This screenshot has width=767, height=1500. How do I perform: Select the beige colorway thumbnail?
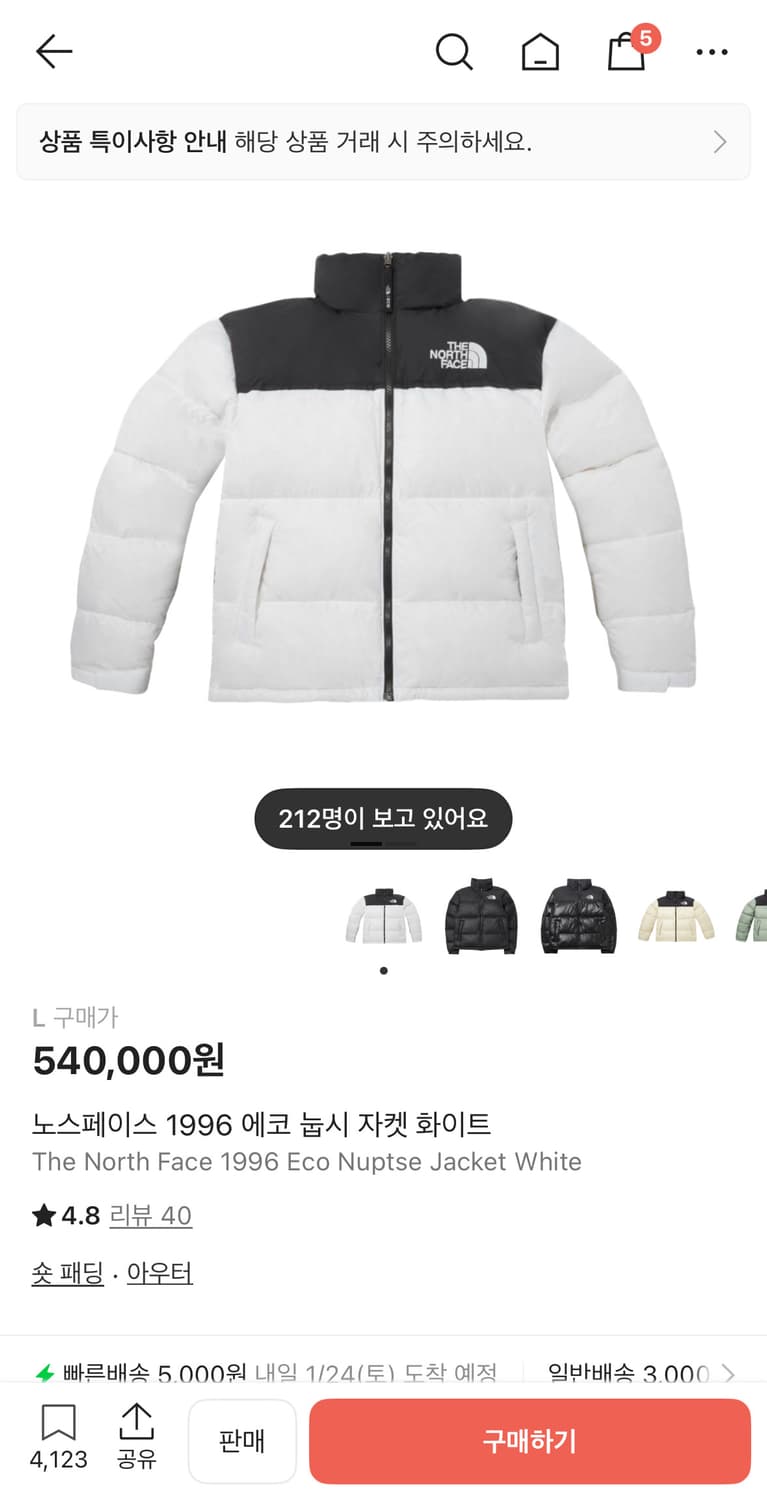tap(675, 917)
